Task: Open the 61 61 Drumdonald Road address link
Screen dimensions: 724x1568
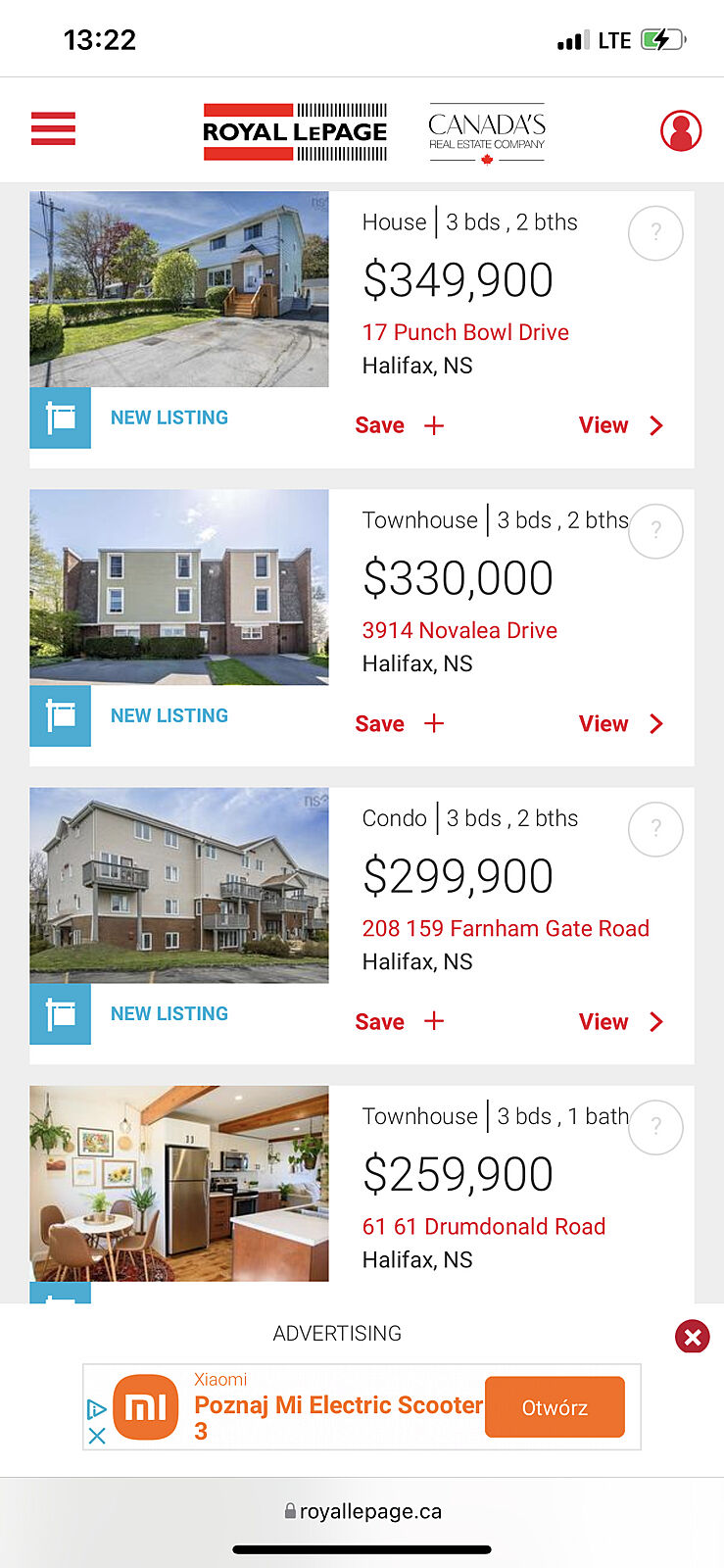Action: 484,1226
